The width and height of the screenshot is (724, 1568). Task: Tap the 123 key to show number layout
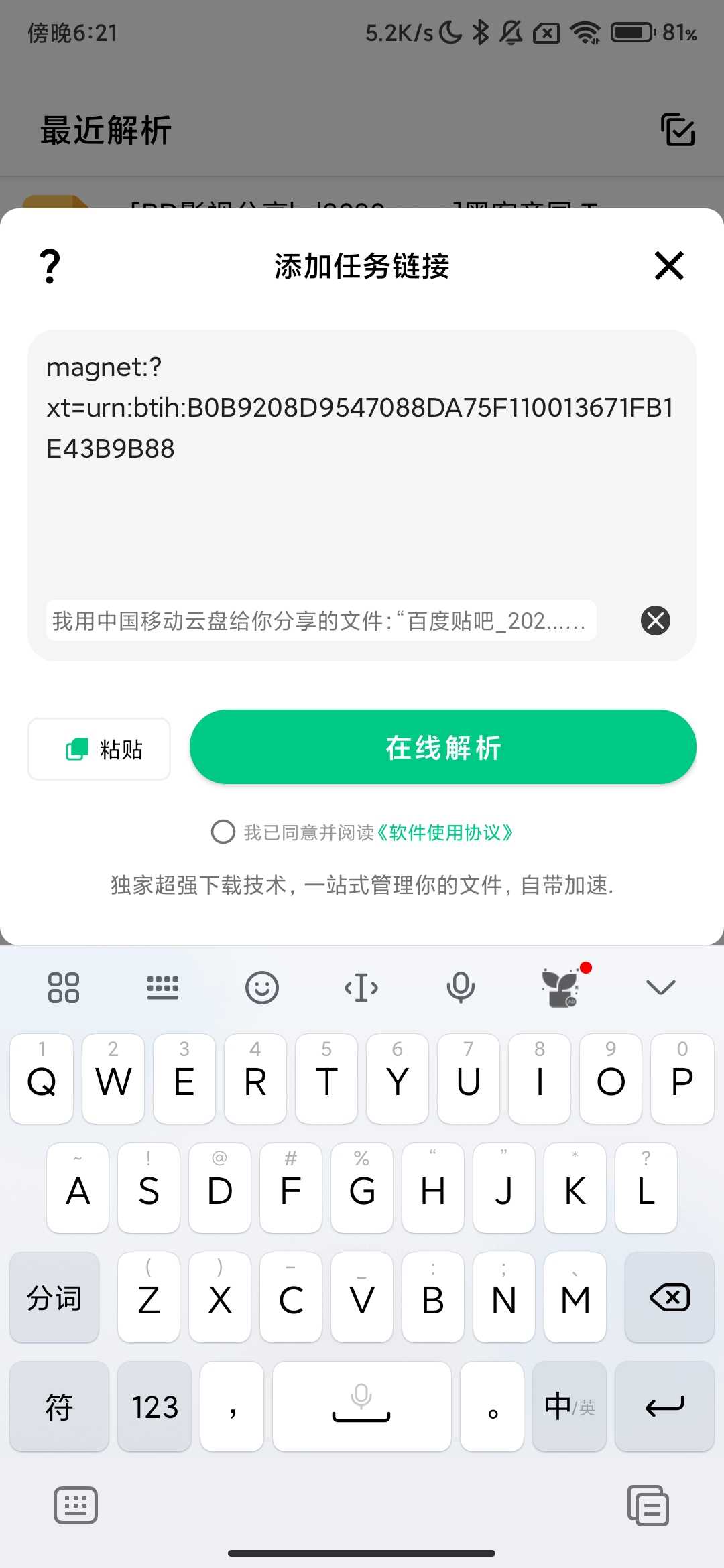click(154, 1406)
